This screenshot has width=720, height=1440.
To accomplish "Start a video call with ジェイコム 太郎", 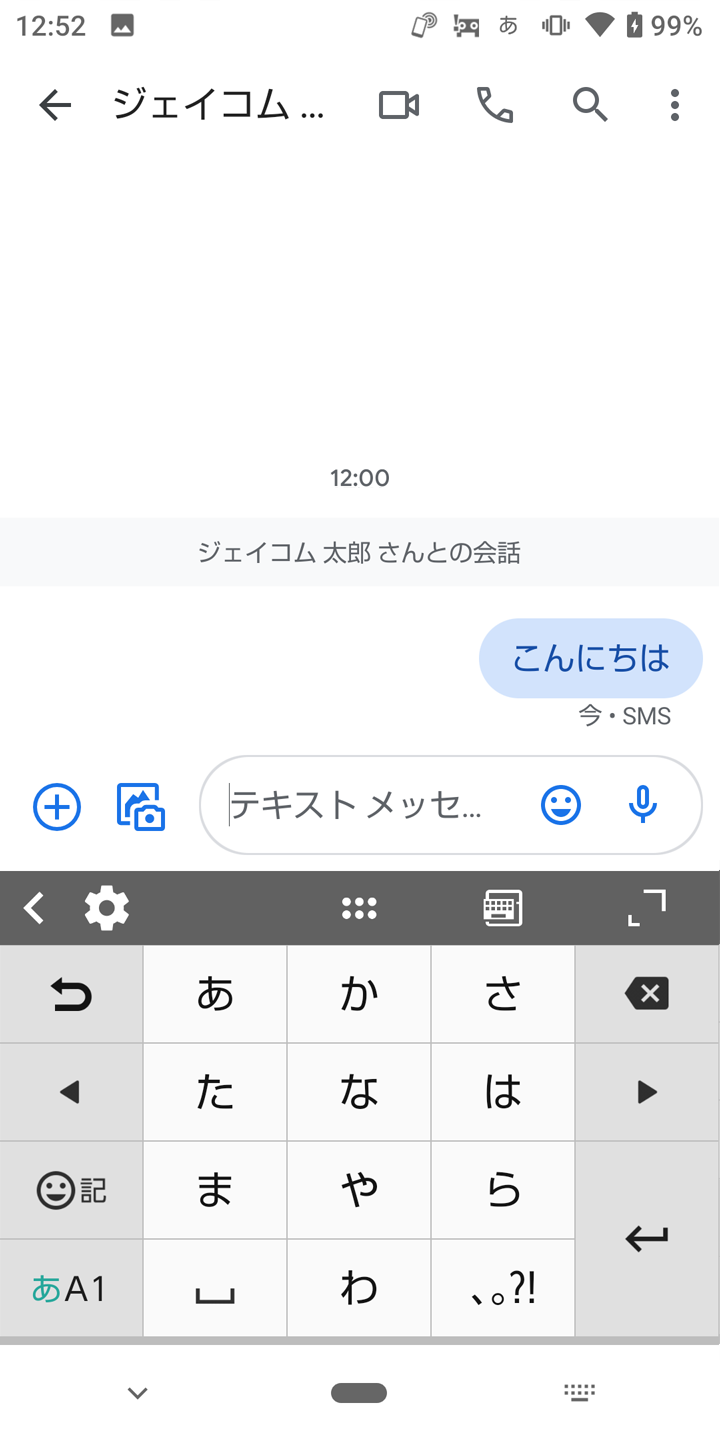I will (x=399, y=105).
